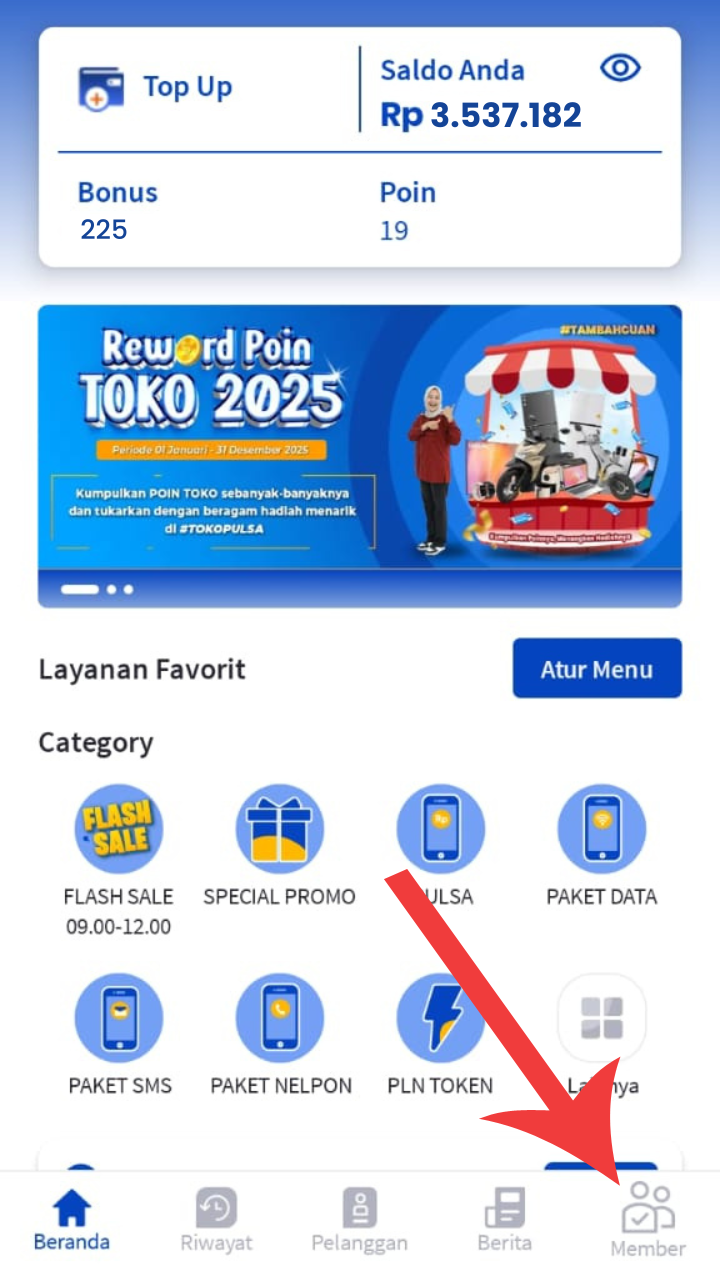
Task: Show more categories via Lainnya
Action: pos(602,1018)
